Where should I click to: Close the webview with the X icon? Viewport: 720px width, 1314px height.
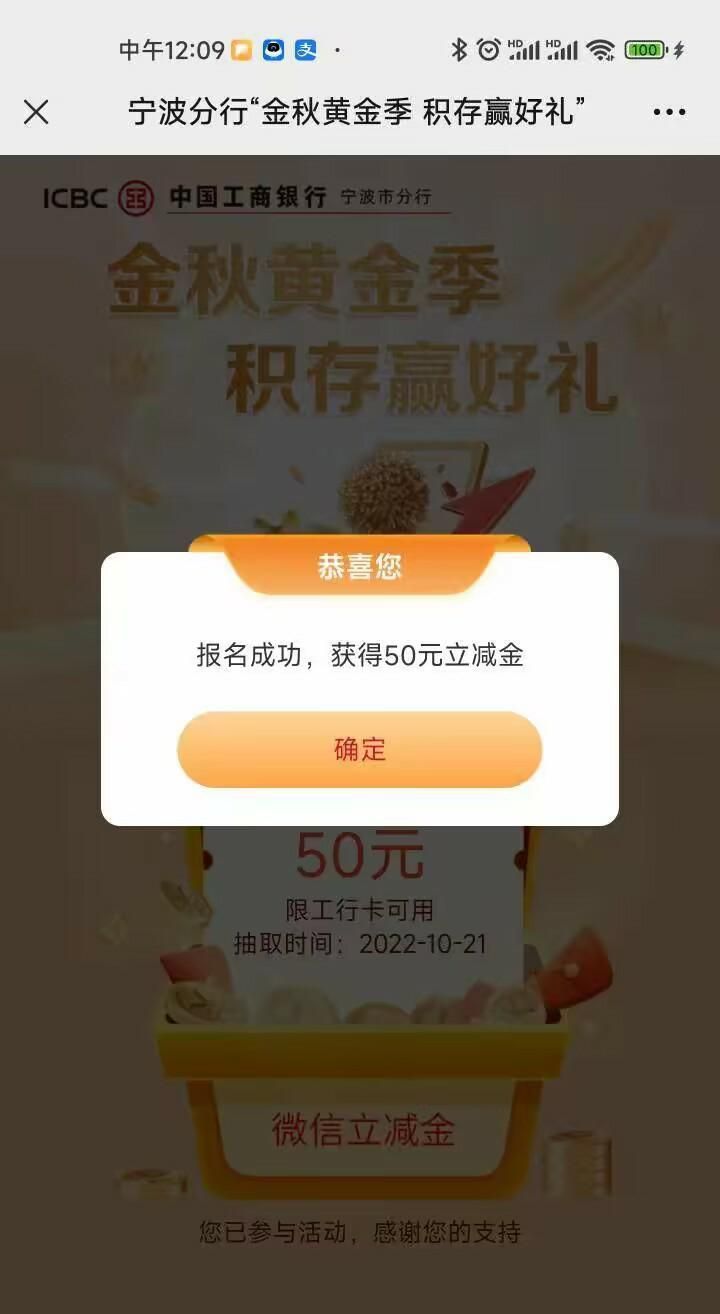(36, 112)
